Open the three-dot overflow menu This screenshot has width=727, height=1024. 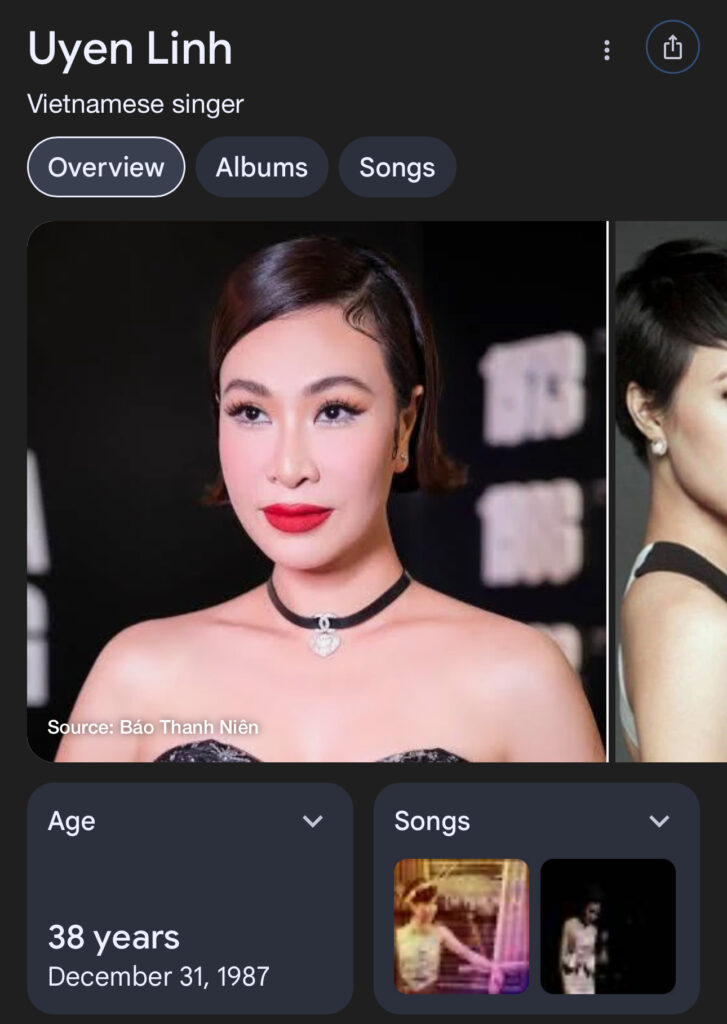pyautogui.click(x=606, y=50)
